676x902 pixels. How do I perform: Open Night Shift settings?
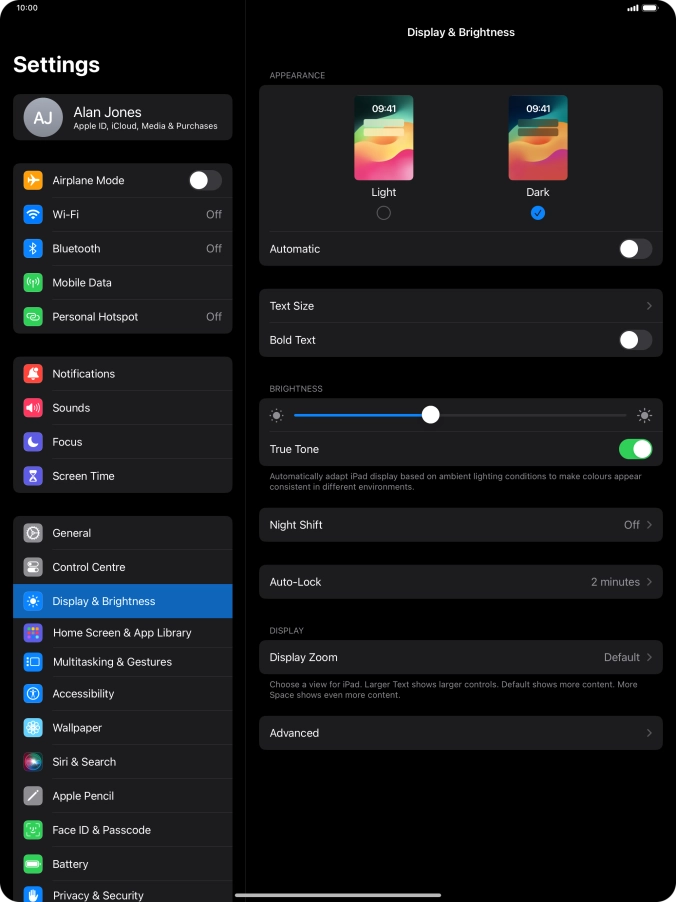[x=460, y=525]
